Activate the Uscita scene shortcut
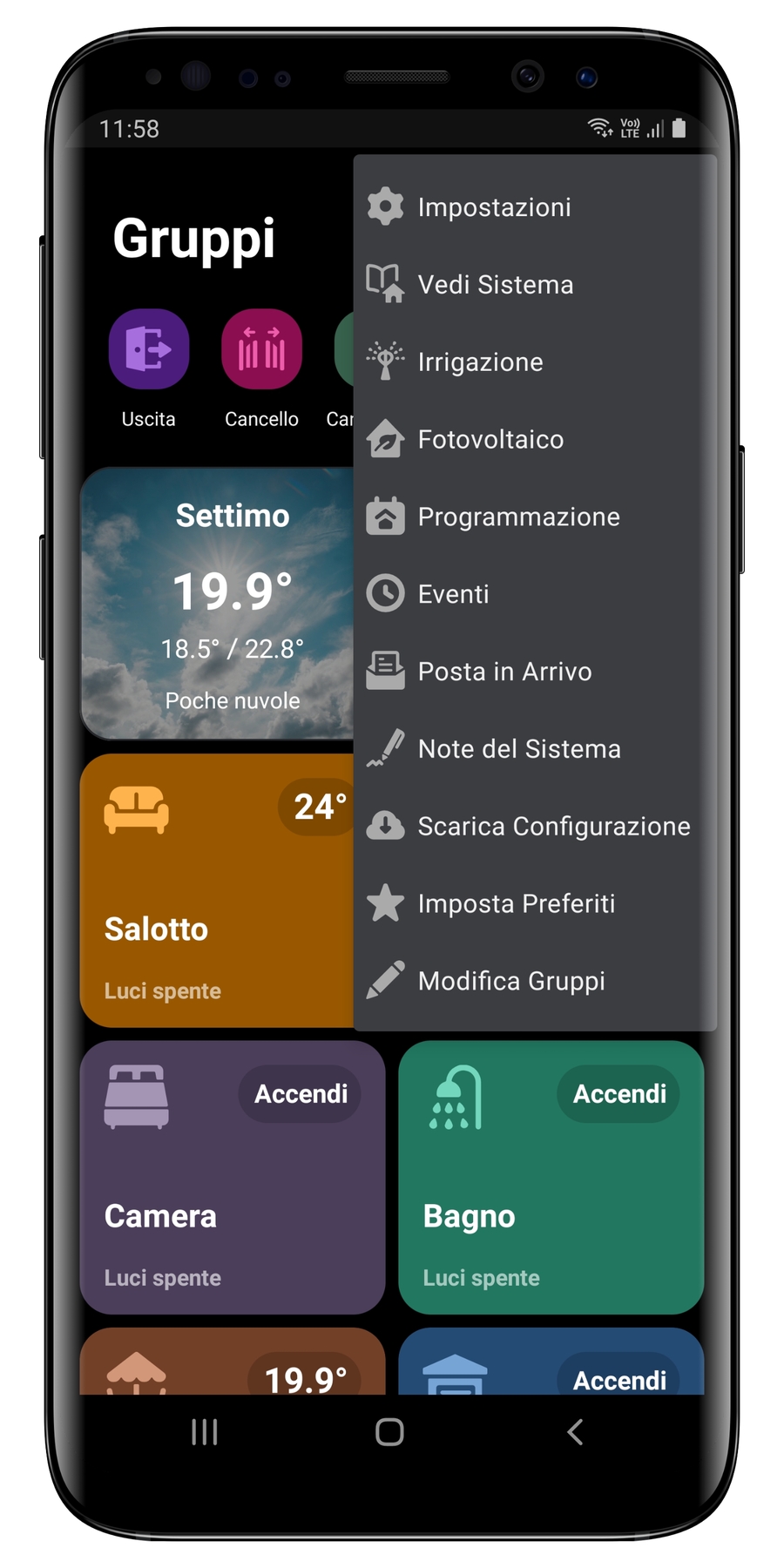The image size is (784, 1568). (x=149, y=350)
